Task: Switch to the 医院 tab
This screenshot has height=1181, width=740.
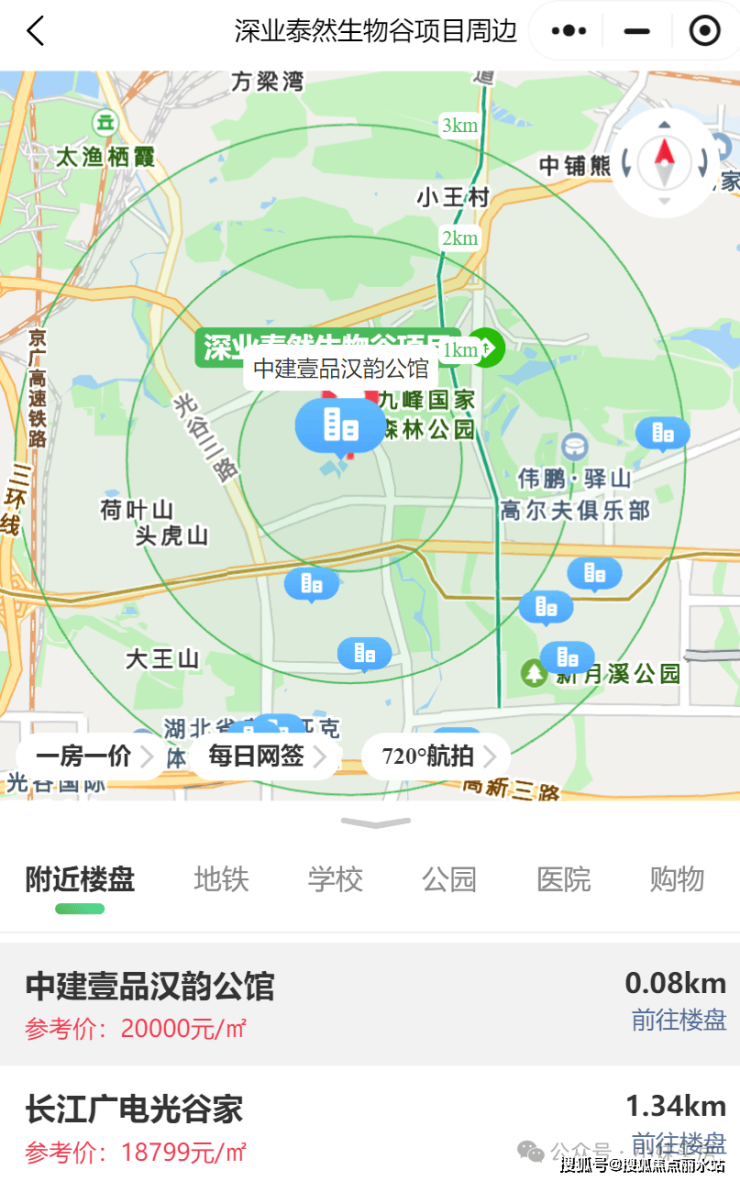Action: [563, 880]
